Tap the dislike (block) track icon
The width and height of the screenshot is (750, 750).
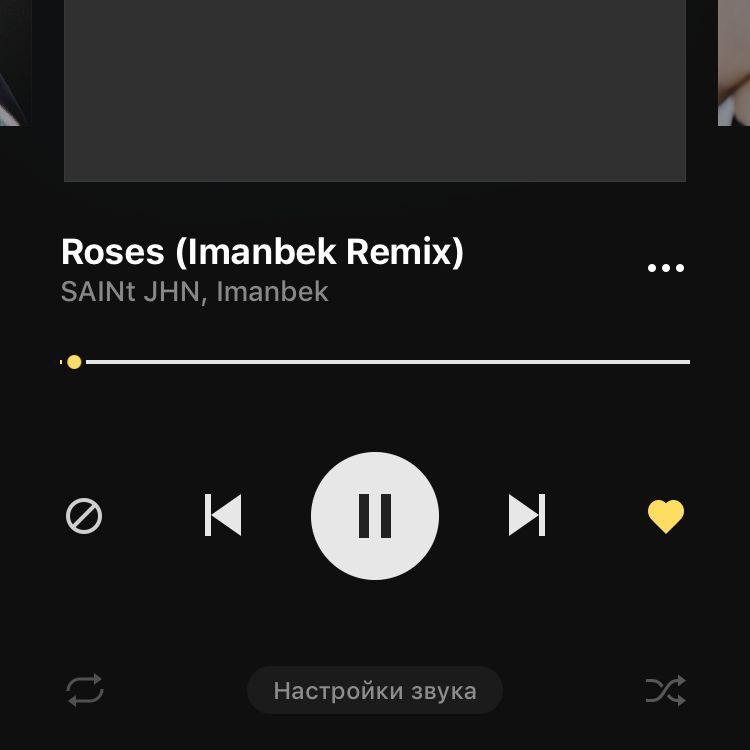point(84,516)
